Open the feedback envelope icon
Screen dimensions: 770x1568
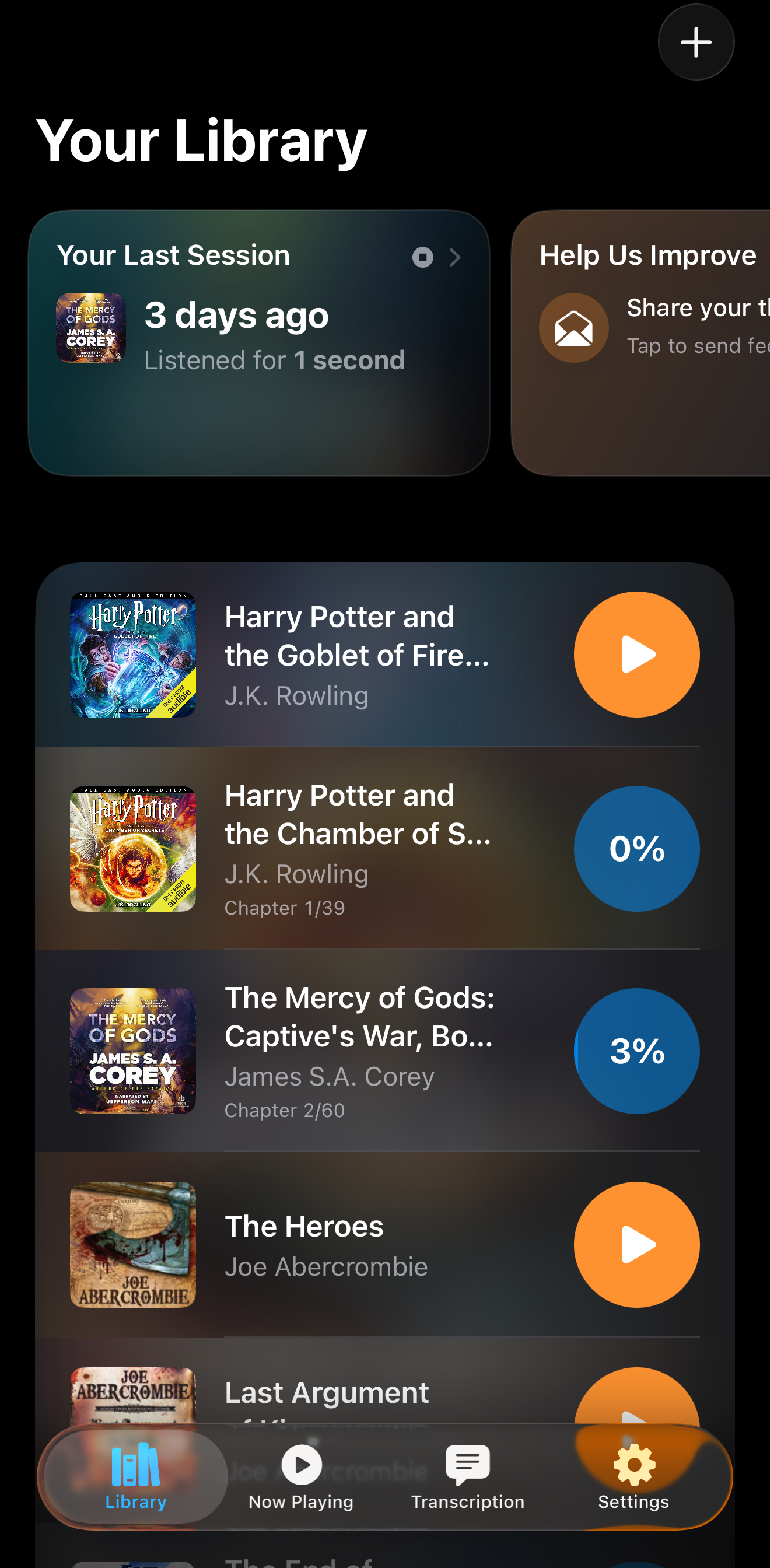tap(573, 327)
